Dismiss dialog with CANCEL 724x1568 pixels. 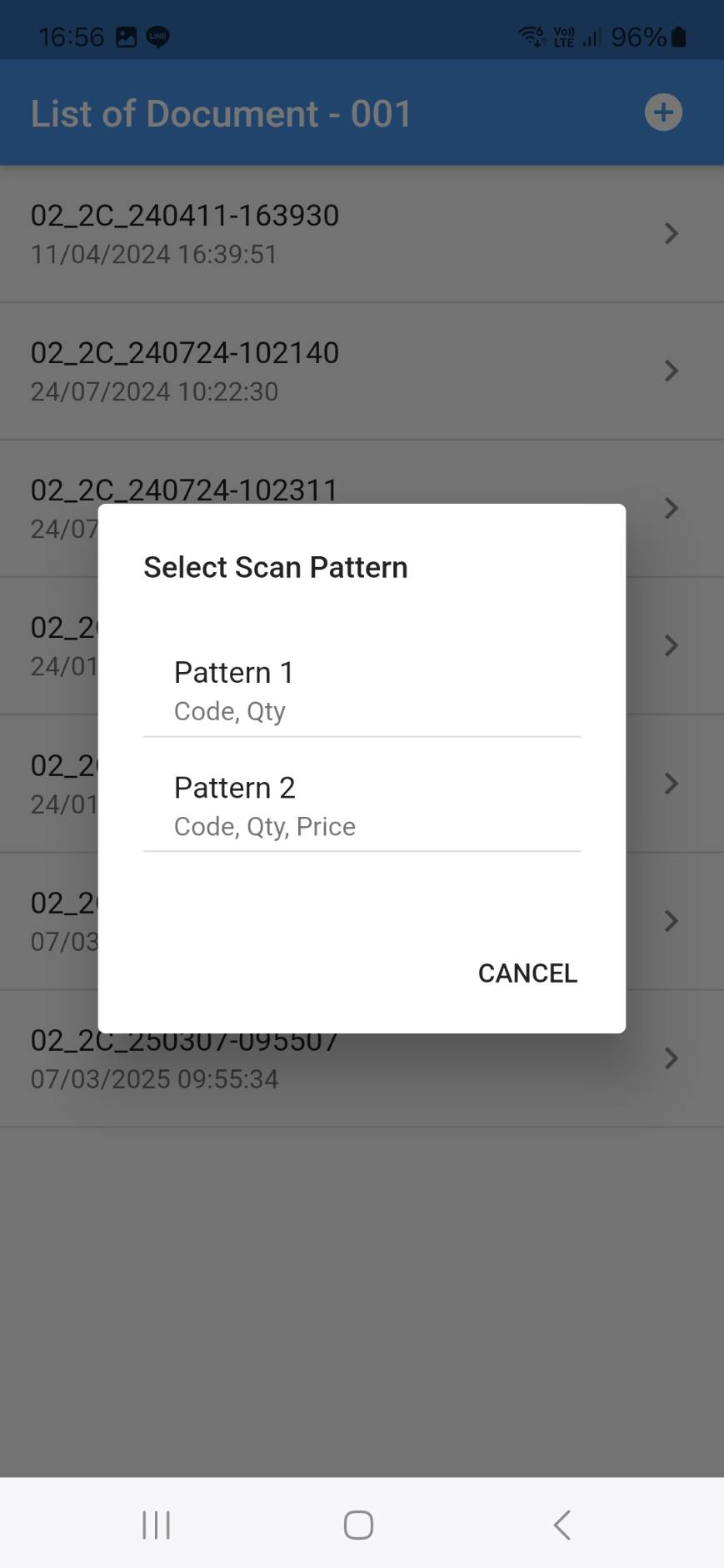point(527,973)
